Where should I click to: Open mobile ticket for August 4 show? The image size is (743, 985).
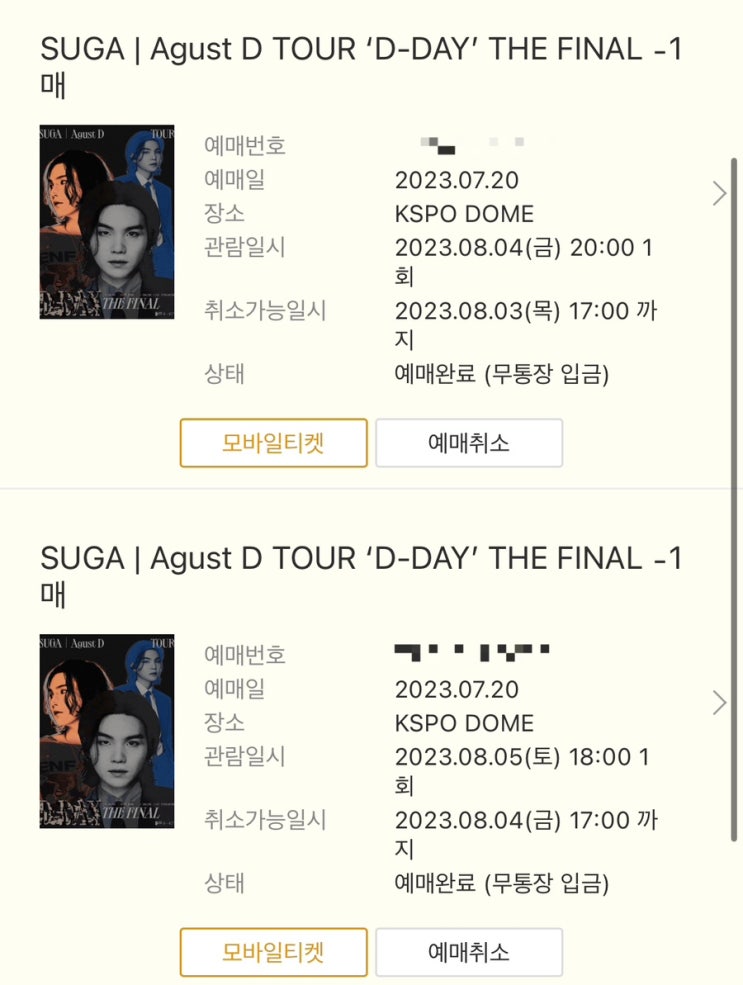click(x=273, y=443)
